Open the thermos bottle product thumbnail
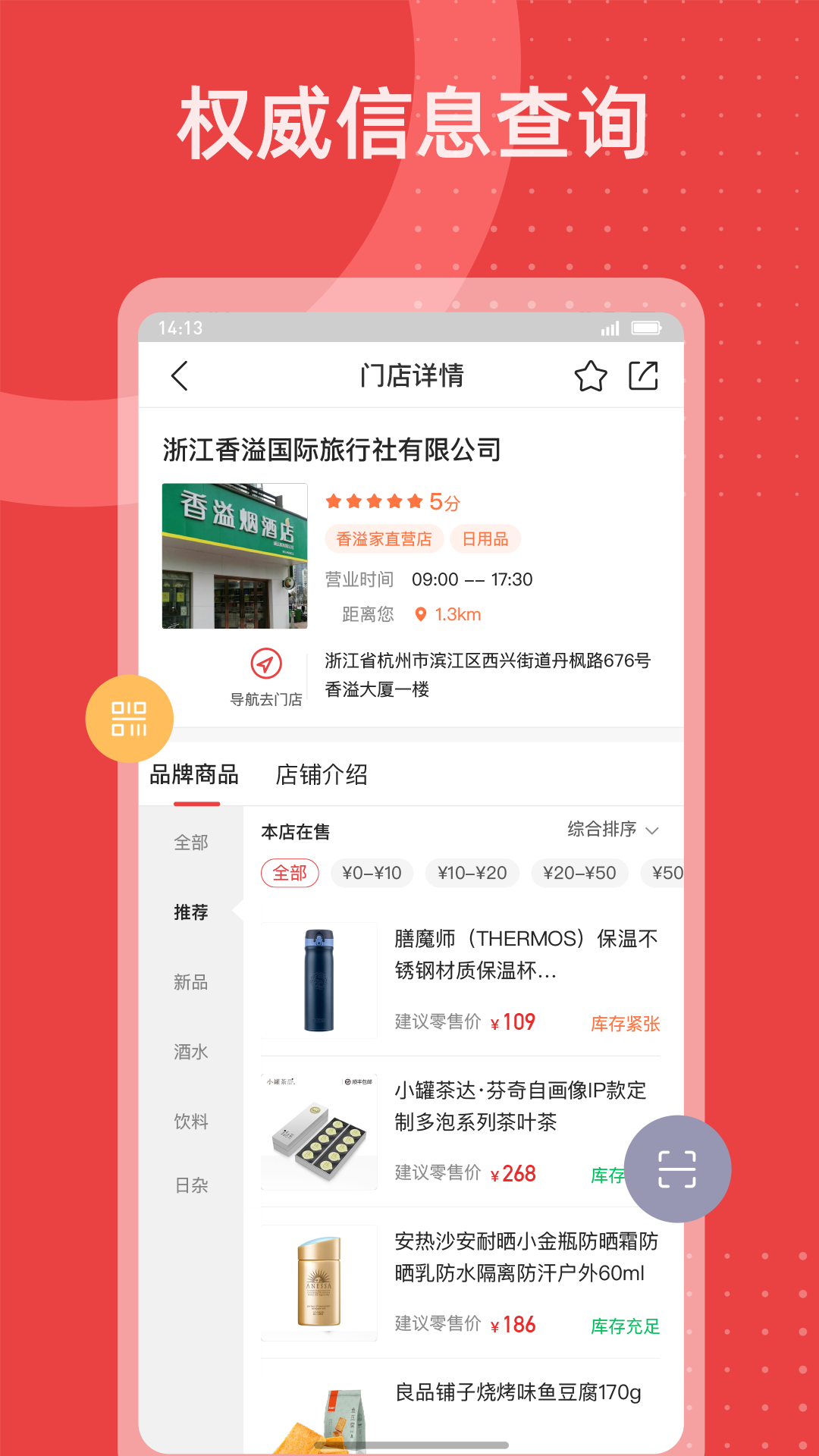819x1456 pixels. click(x=318, y=981)
